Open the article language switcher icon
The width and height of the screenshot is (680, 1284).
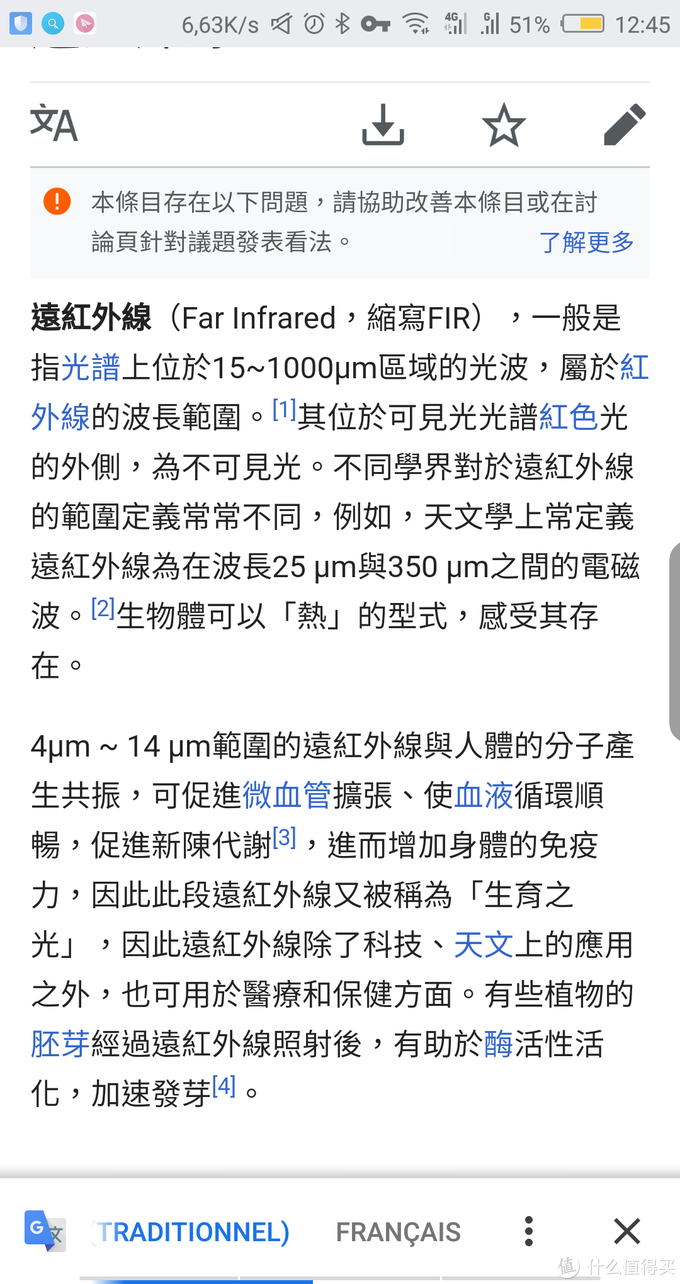click(x=54, y=124)
